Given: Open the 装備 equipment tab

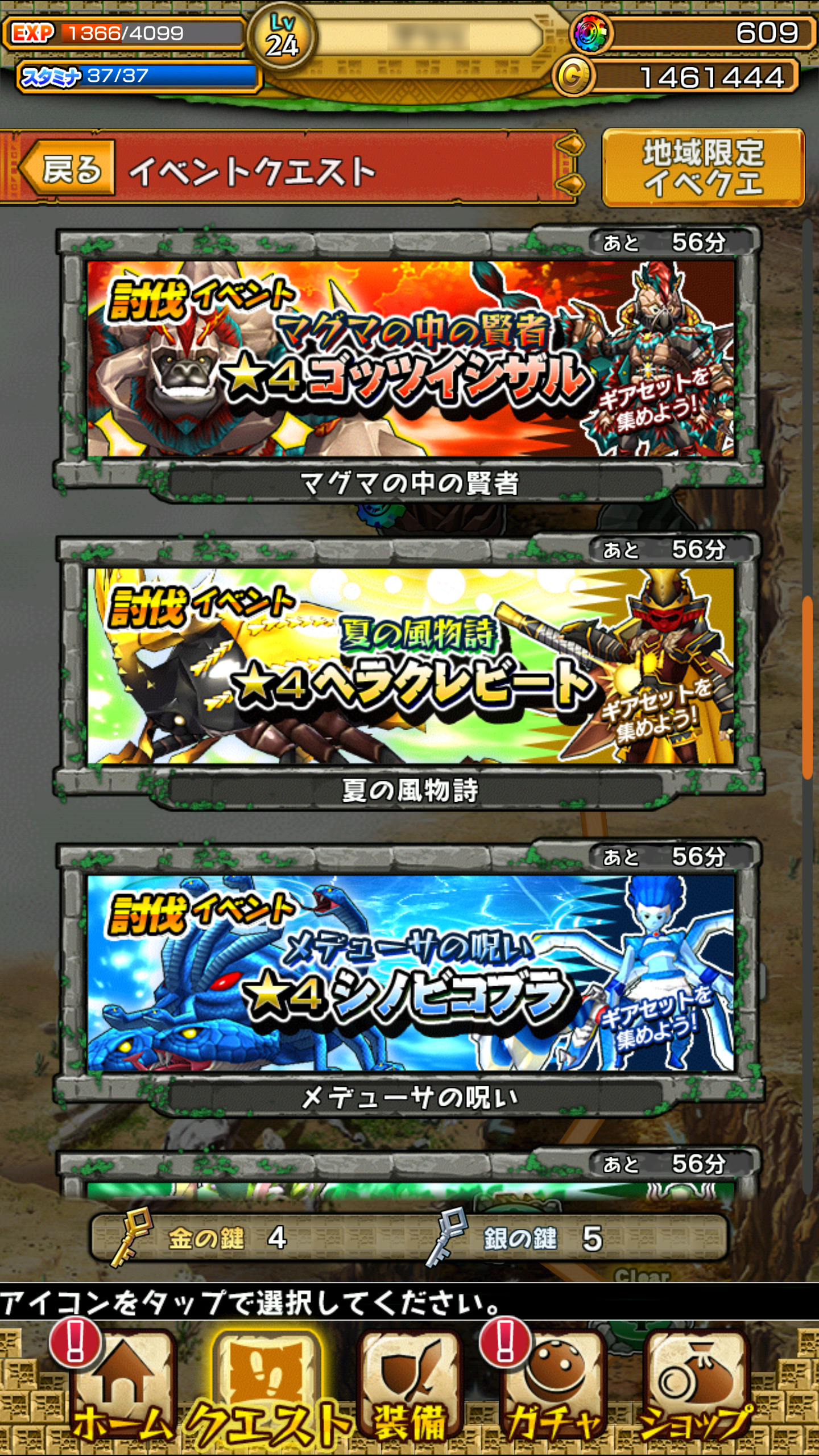Looking at the screenshot, I should coord(409,1388).
